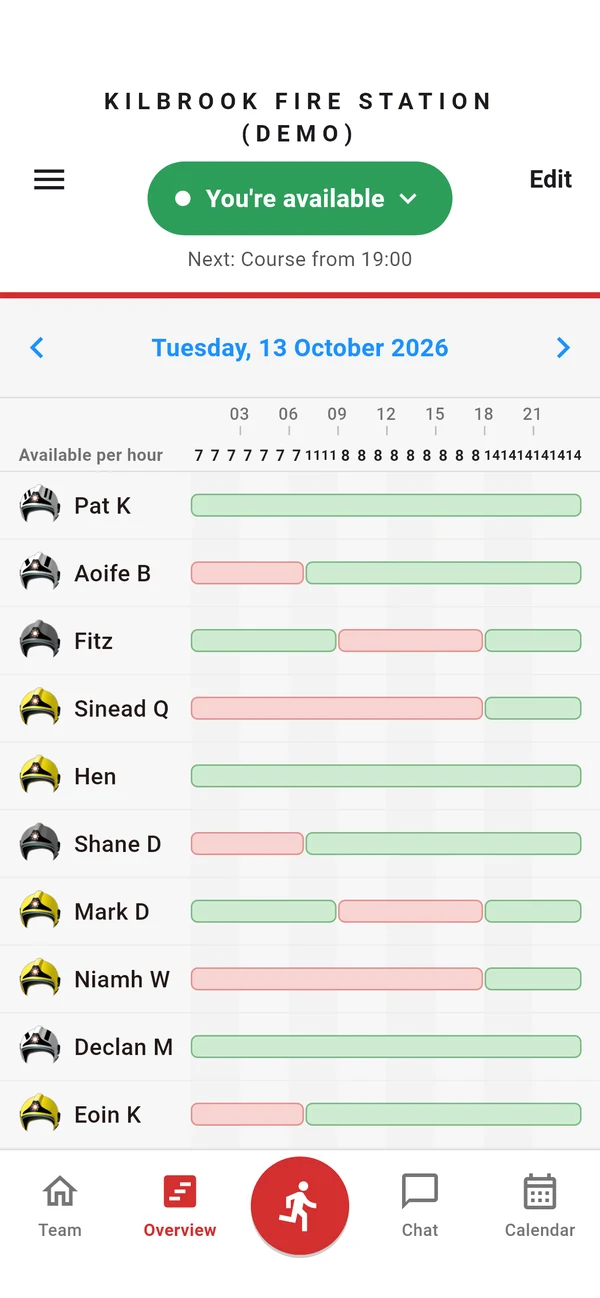Go to the previous day
600x1298 pixels.
[37, 348]
